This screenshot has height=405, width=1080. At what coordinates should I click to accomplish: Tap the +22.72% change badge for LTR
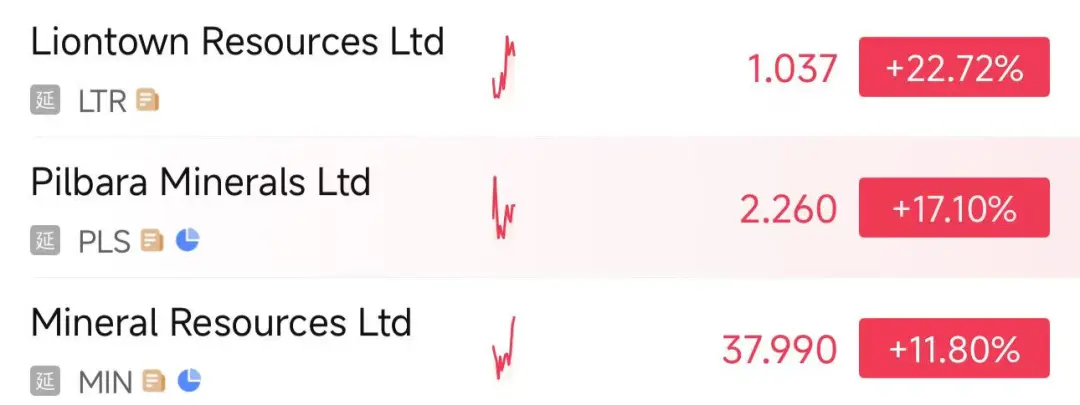coord(953,68)
